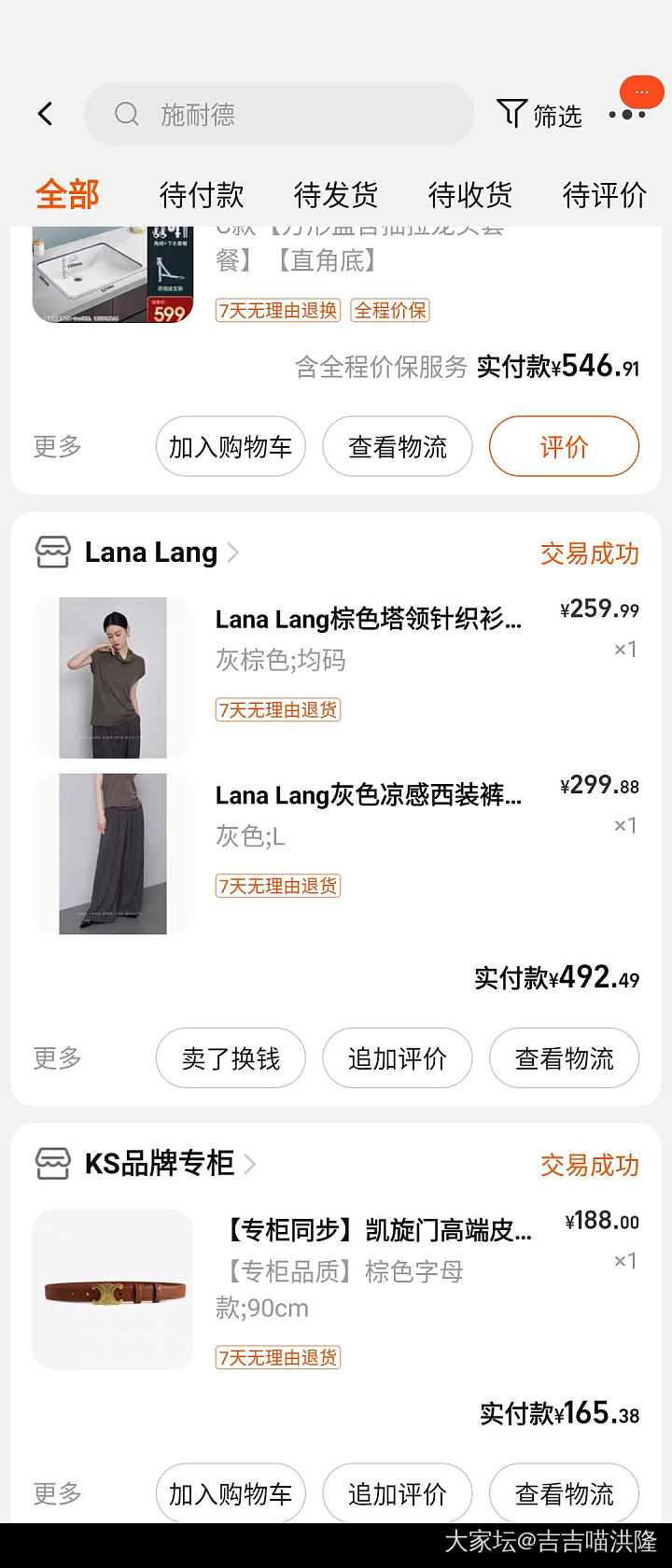This screenshot has height=1568, width=672.
Task: Open the Lana Lang store page
Action: pos(151,553)
